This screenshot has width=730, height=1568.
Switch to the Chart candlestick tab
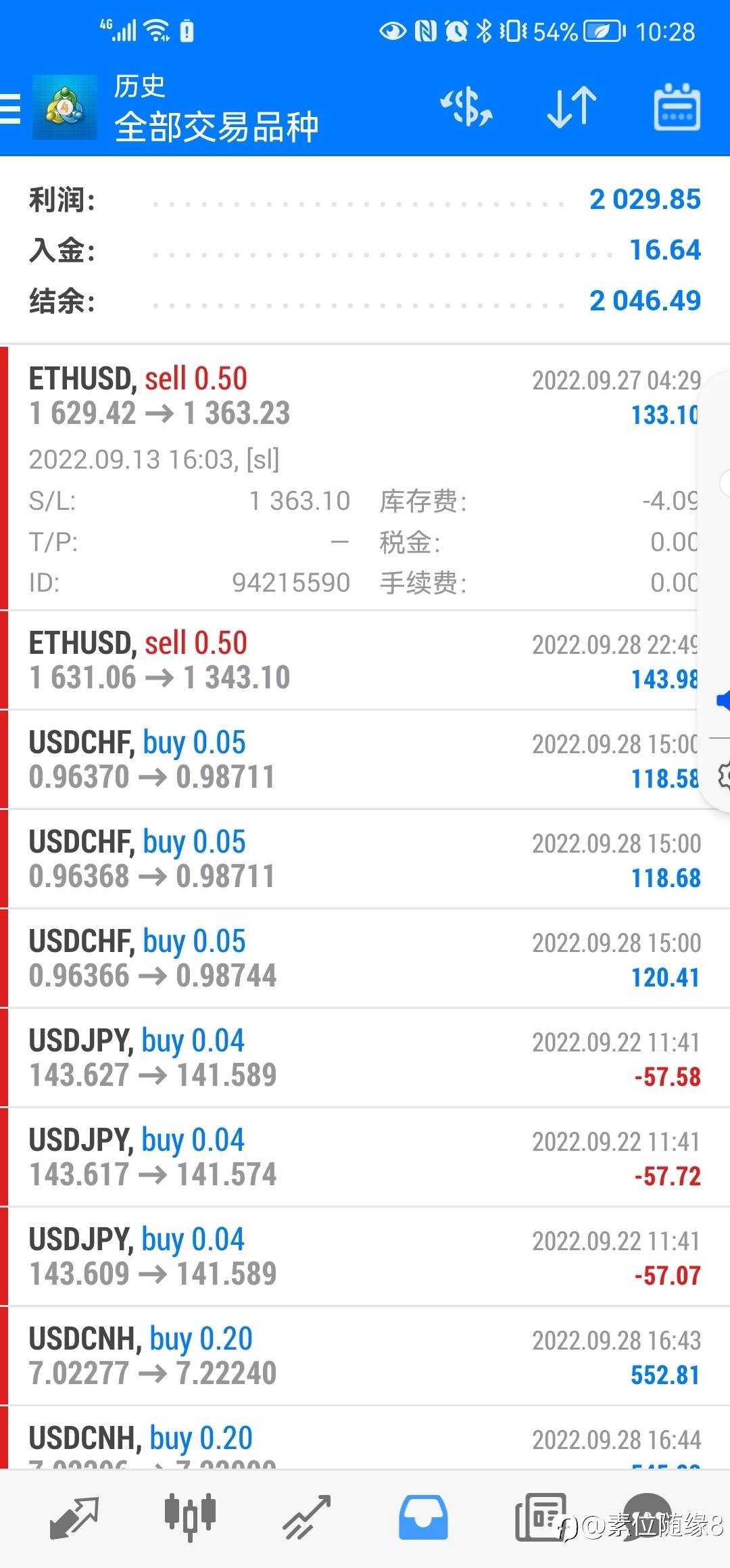[x=190, y=1517]
